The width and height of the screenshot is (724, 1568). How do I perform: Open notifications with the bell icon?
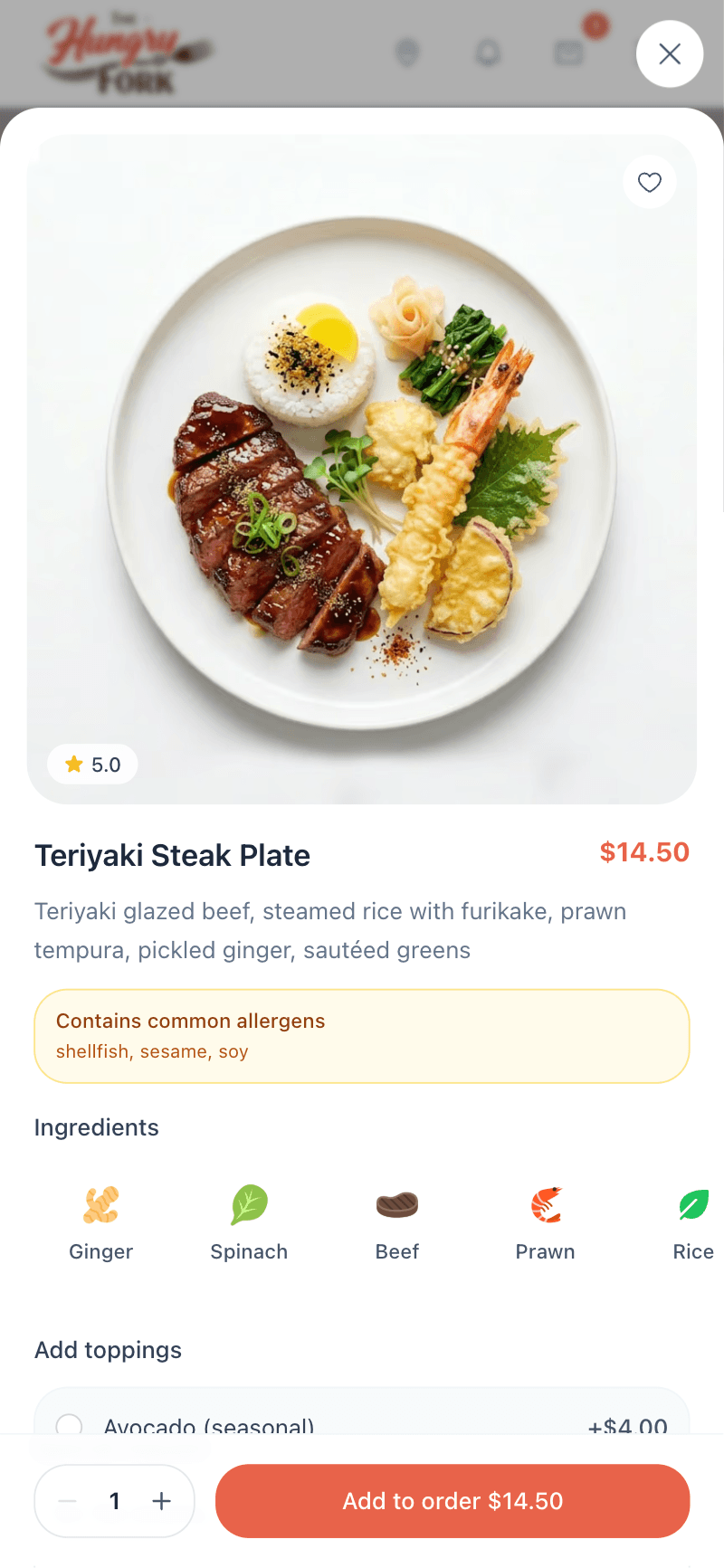[x=489, y=53]
